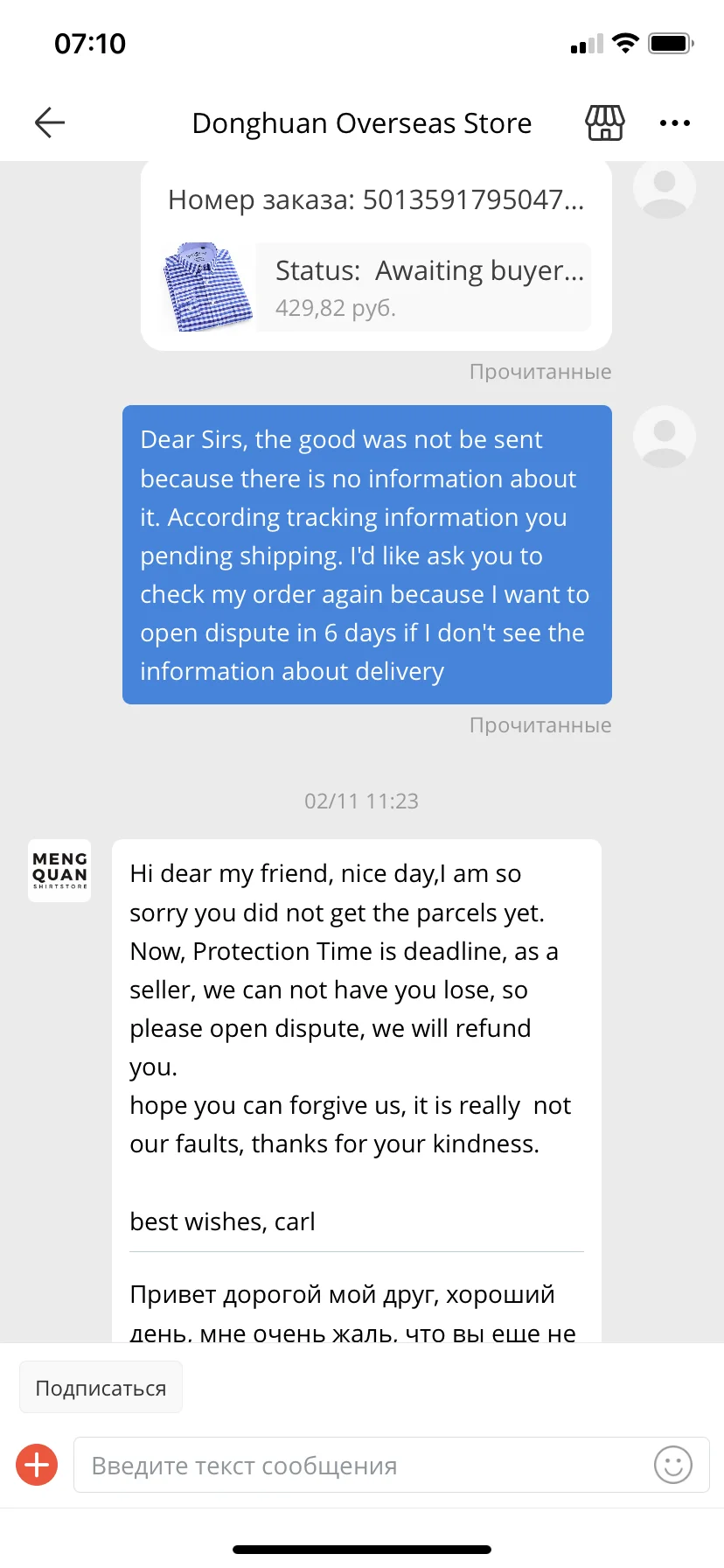The height and width of the screenshot is (1568, 724).
Task: Open the three-dot overflow menu
Action: (x=674, y=123)
